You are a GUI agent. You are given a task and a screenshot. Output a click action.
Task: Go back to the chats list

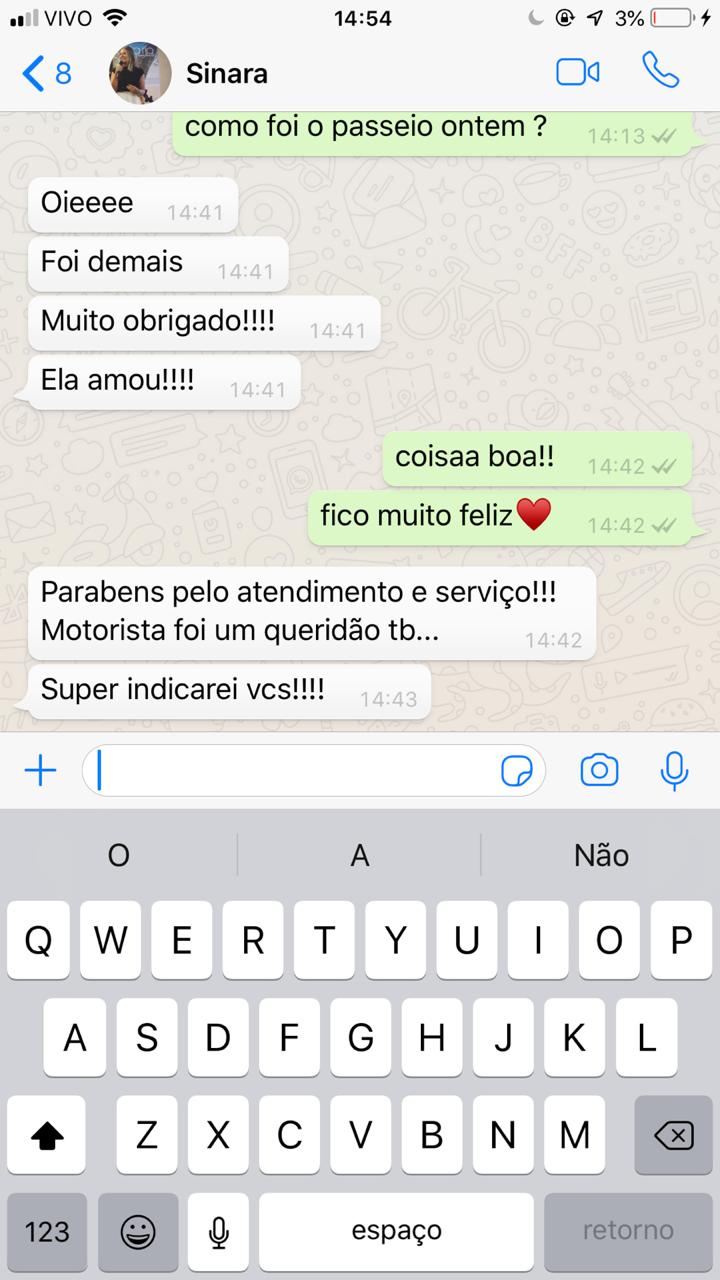pyautogui.click(x=35, y=72)
